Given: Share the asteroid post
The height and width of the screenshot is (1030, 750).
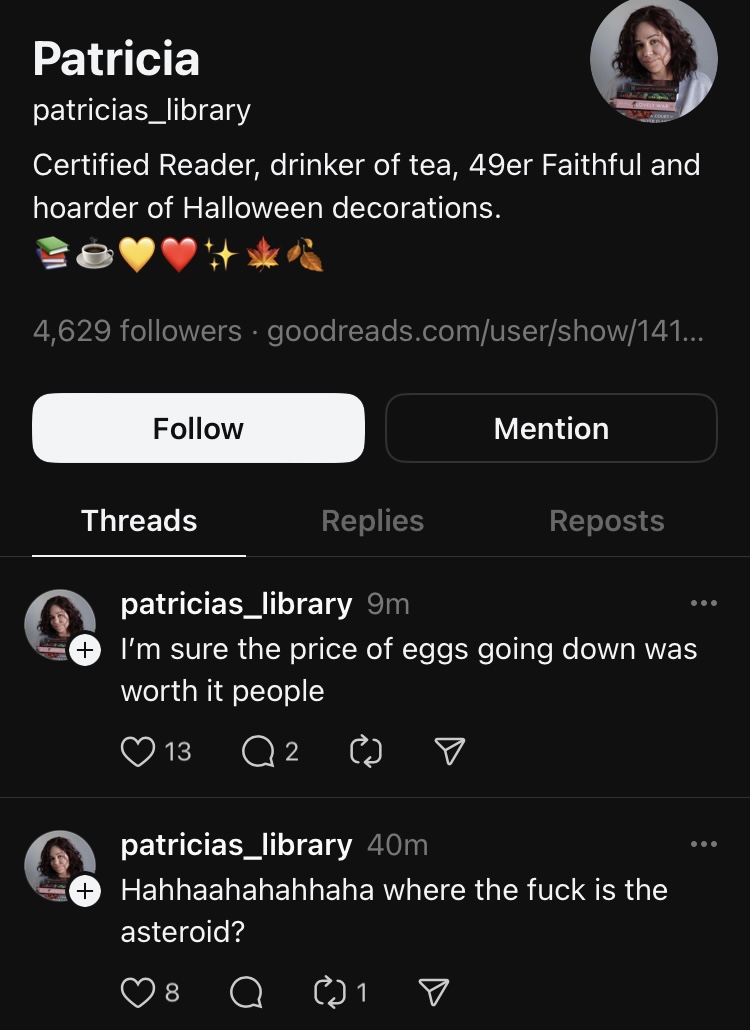Looking at the screenshot, I should coord(432,992).
